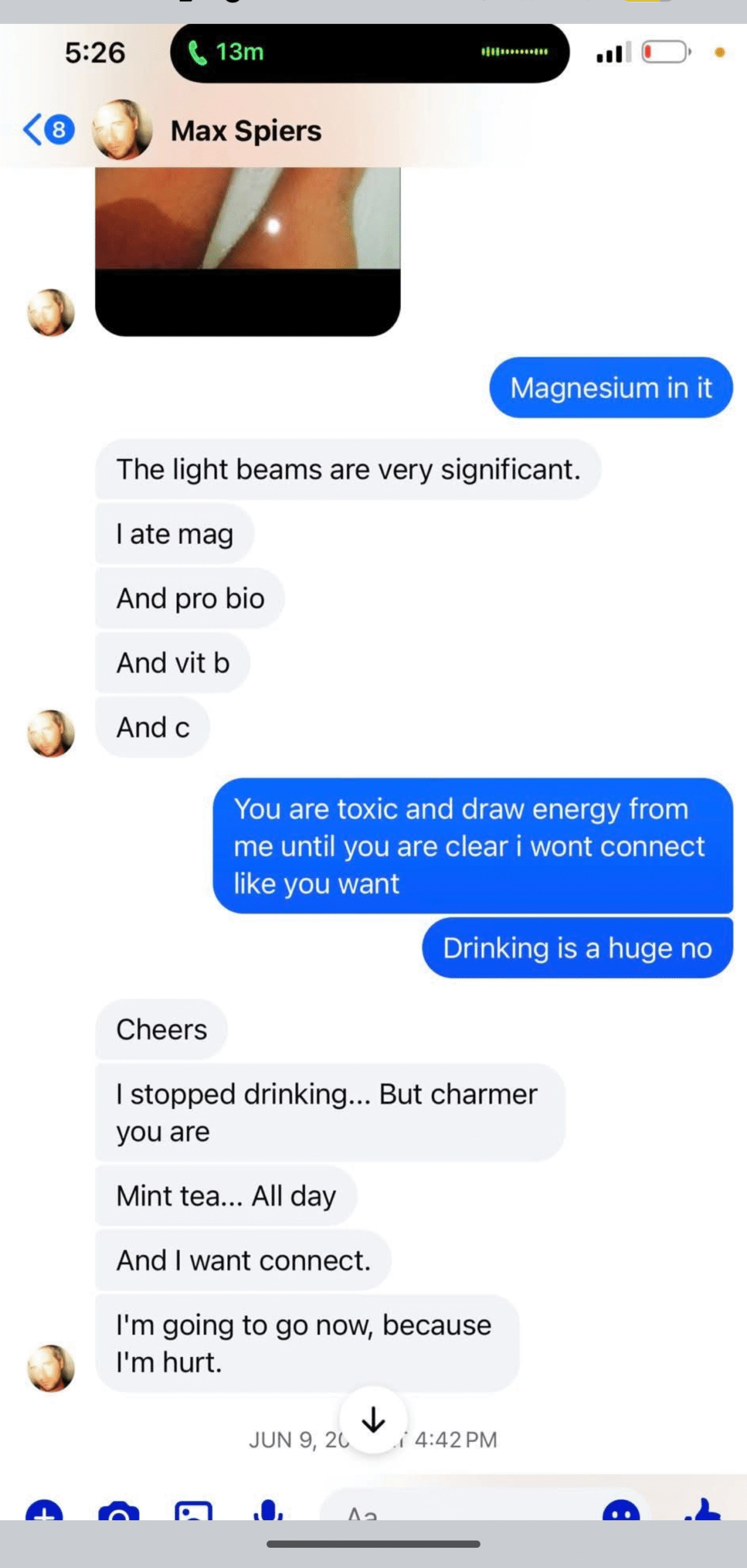Jump to latest messages with the down arrow

point(373,1420)
